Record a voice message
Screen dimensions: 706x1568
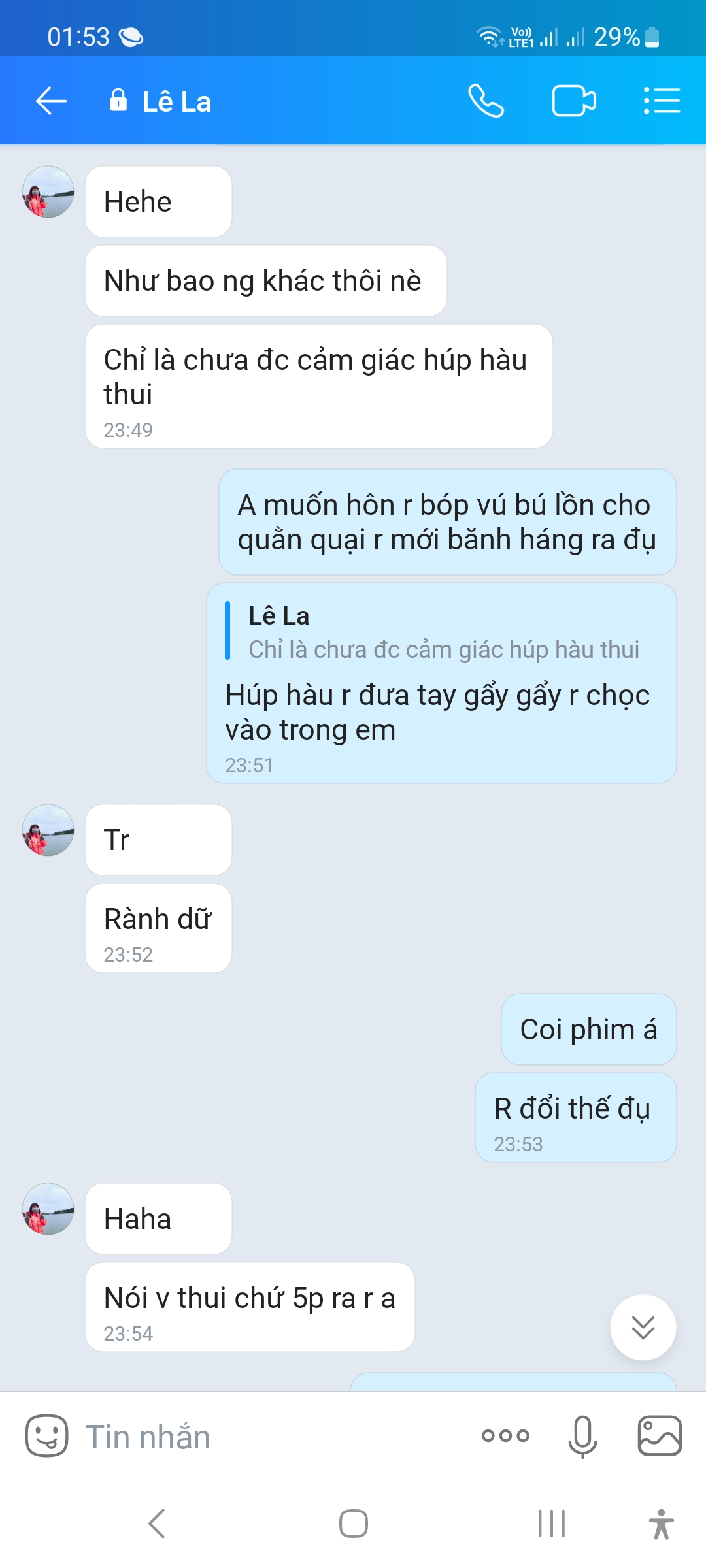pyautogui.click(x=582, y=1436)
